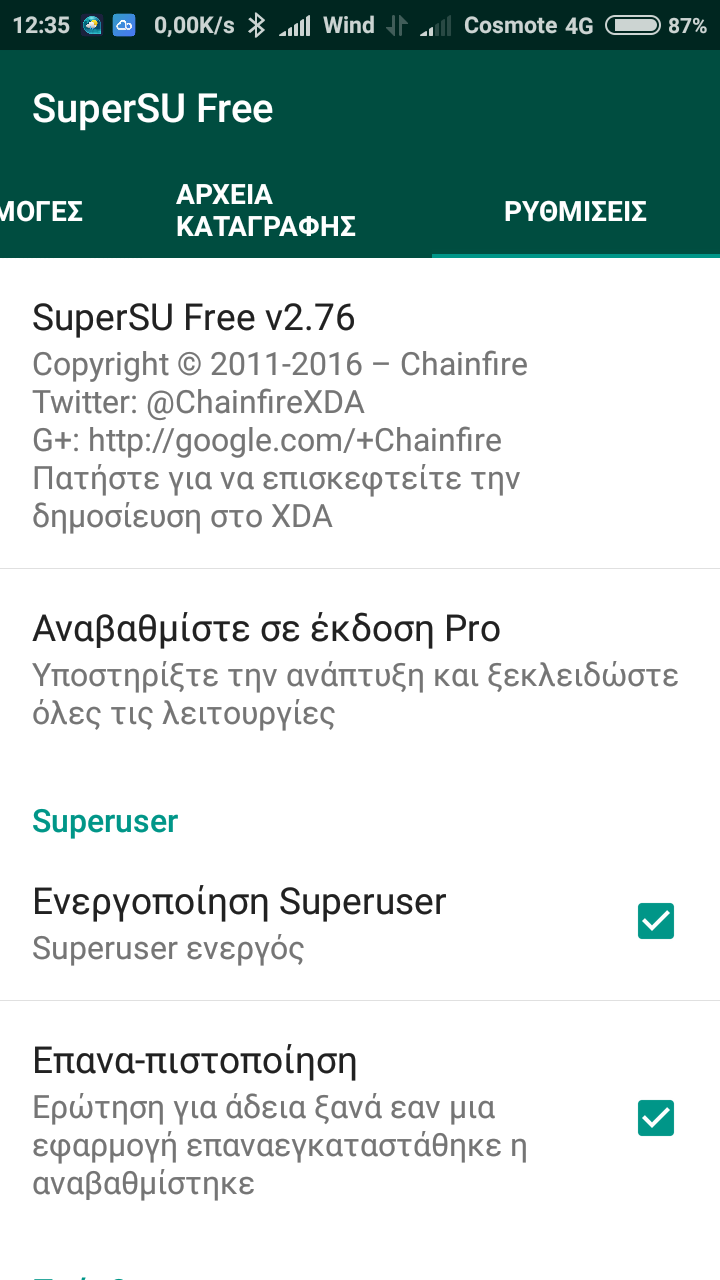Toggle the Επανα-πιστοποίηση checkbox
Screen dimensions: 720x1280
click(x=656, y=1118)
